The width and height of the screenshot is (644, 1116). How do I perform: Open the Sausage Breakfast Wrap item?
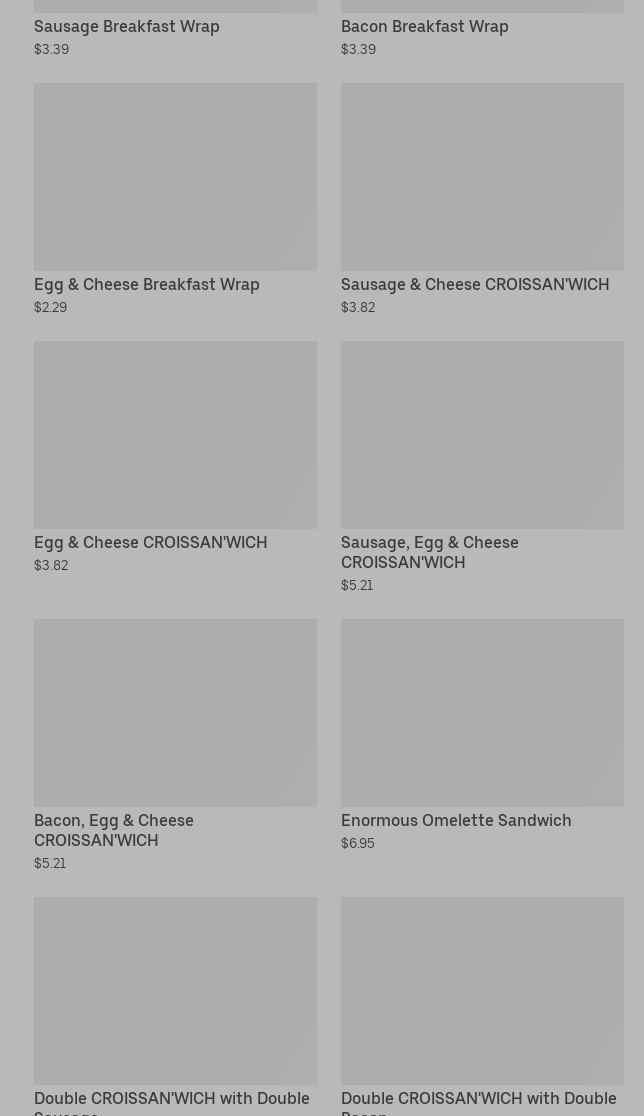point(127,27)
